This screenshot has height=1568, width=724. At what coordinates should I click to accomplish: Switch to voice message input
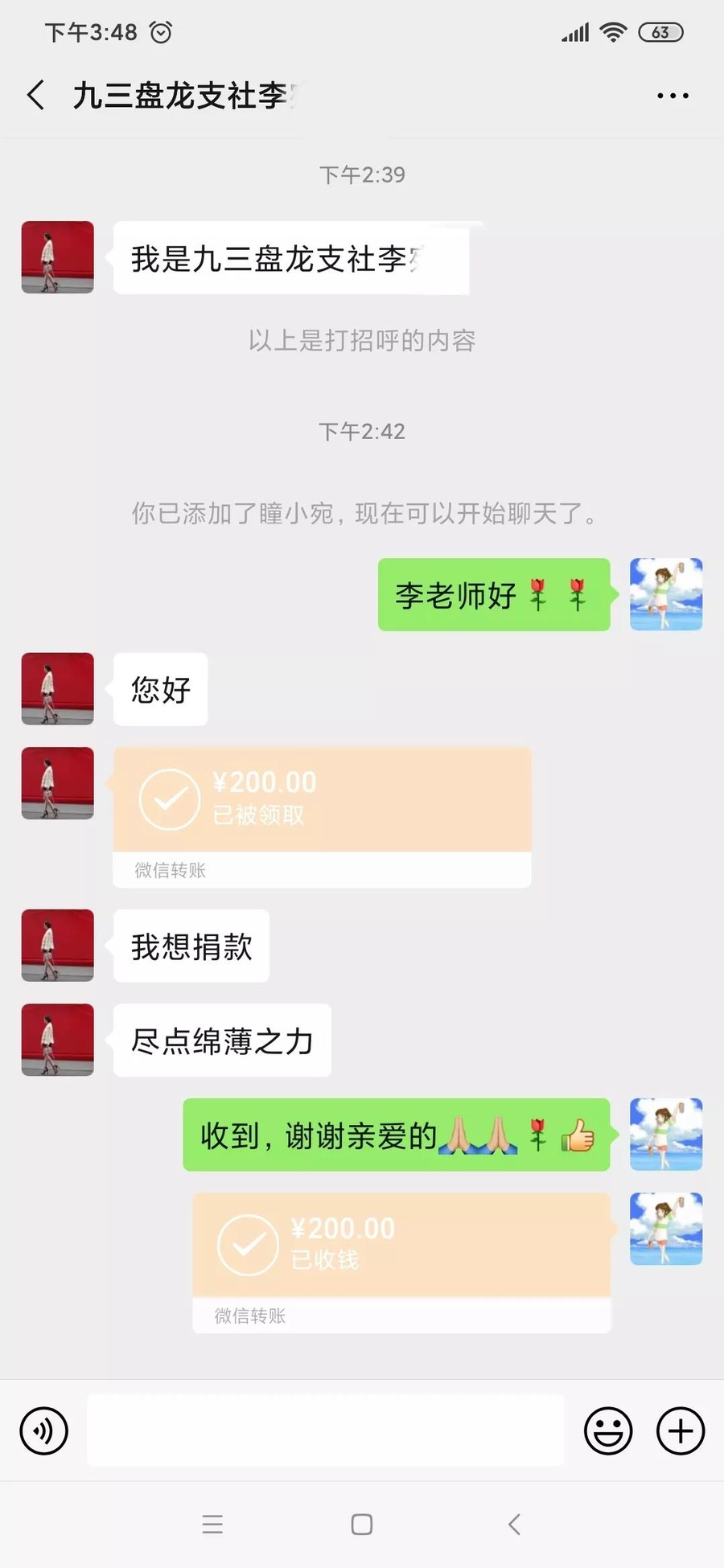pyautogui.click(x=44, y=1430)
